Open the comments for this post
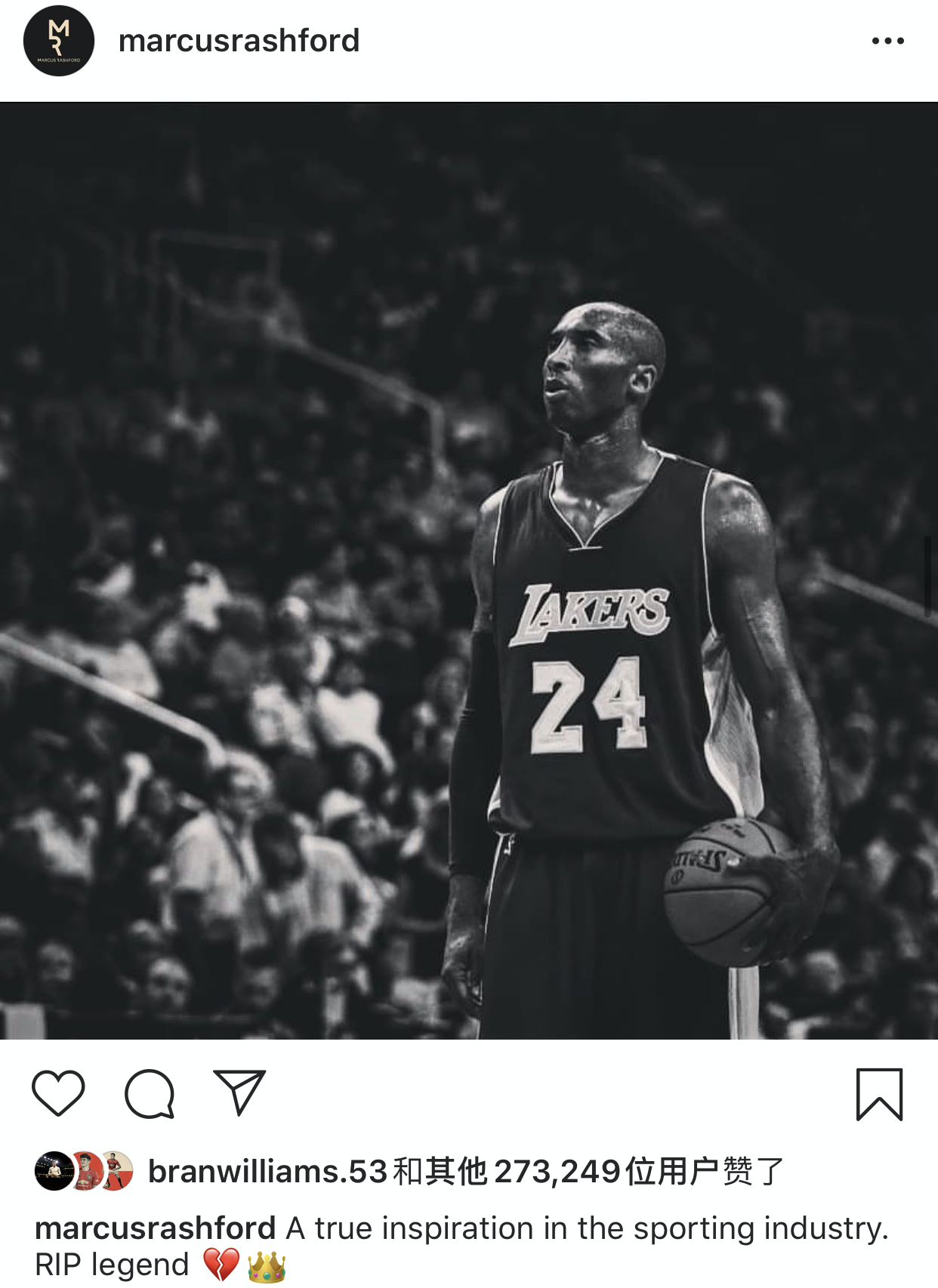 (150, 1093)
